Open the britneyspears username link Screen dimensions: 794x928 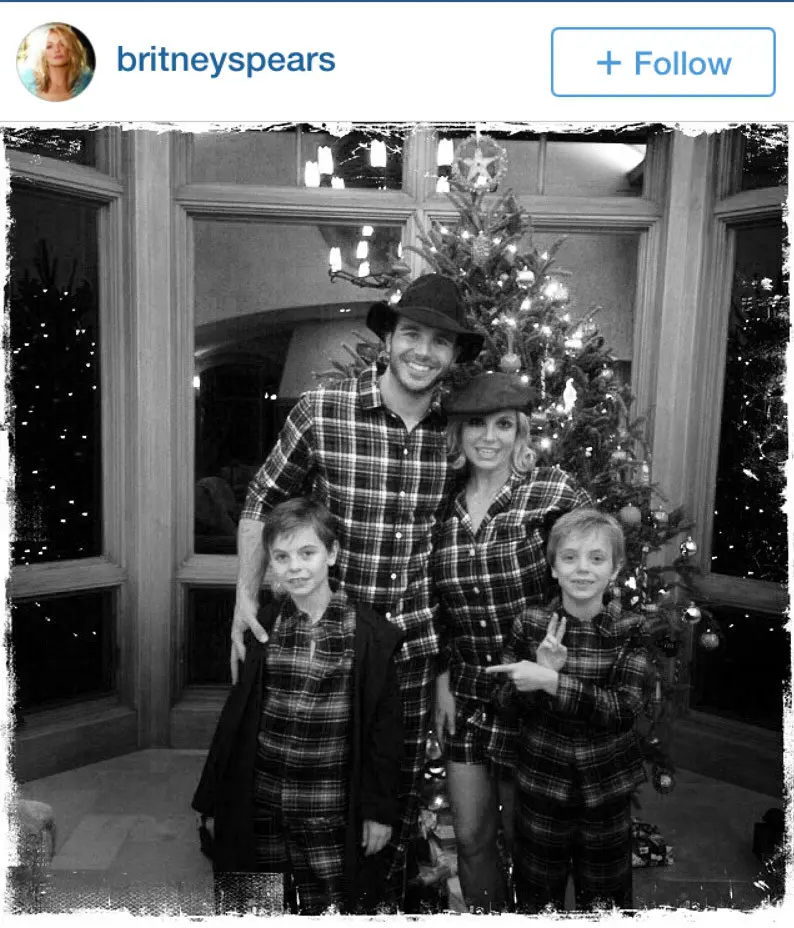226,61
